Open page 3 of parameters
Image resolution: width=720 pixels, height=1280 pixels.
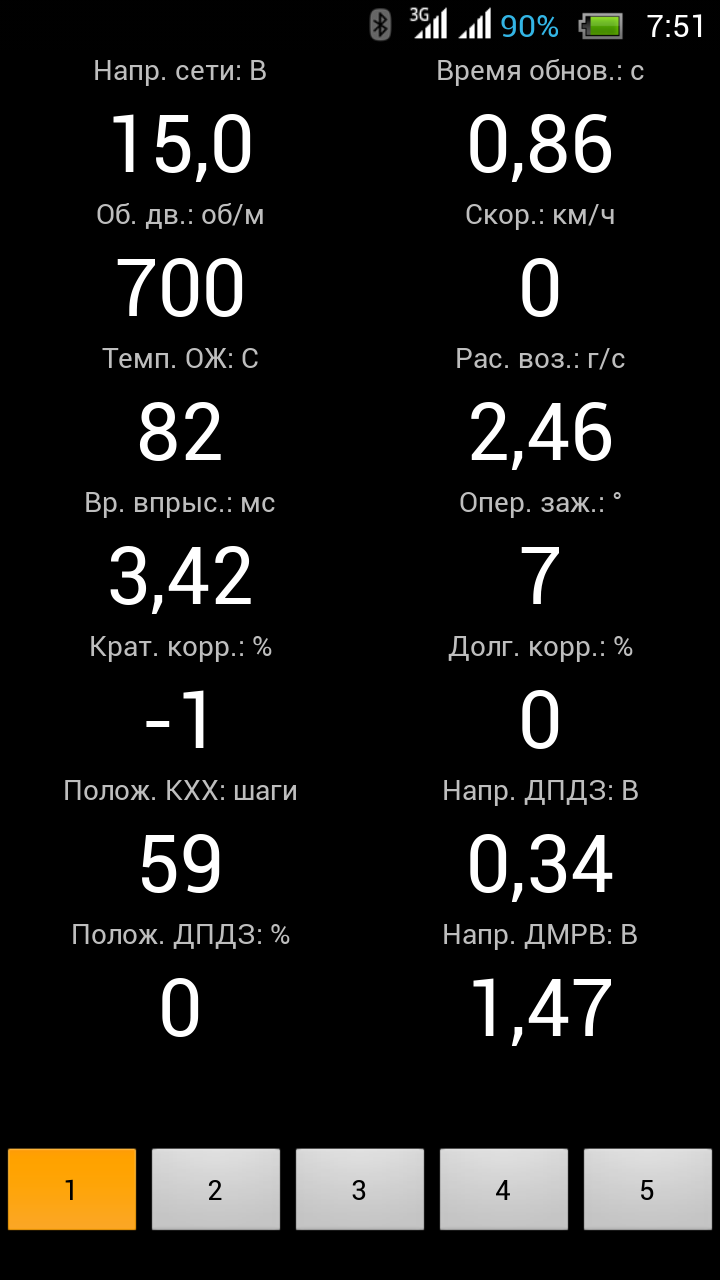pyautogui.click(x=360, y=1189)
